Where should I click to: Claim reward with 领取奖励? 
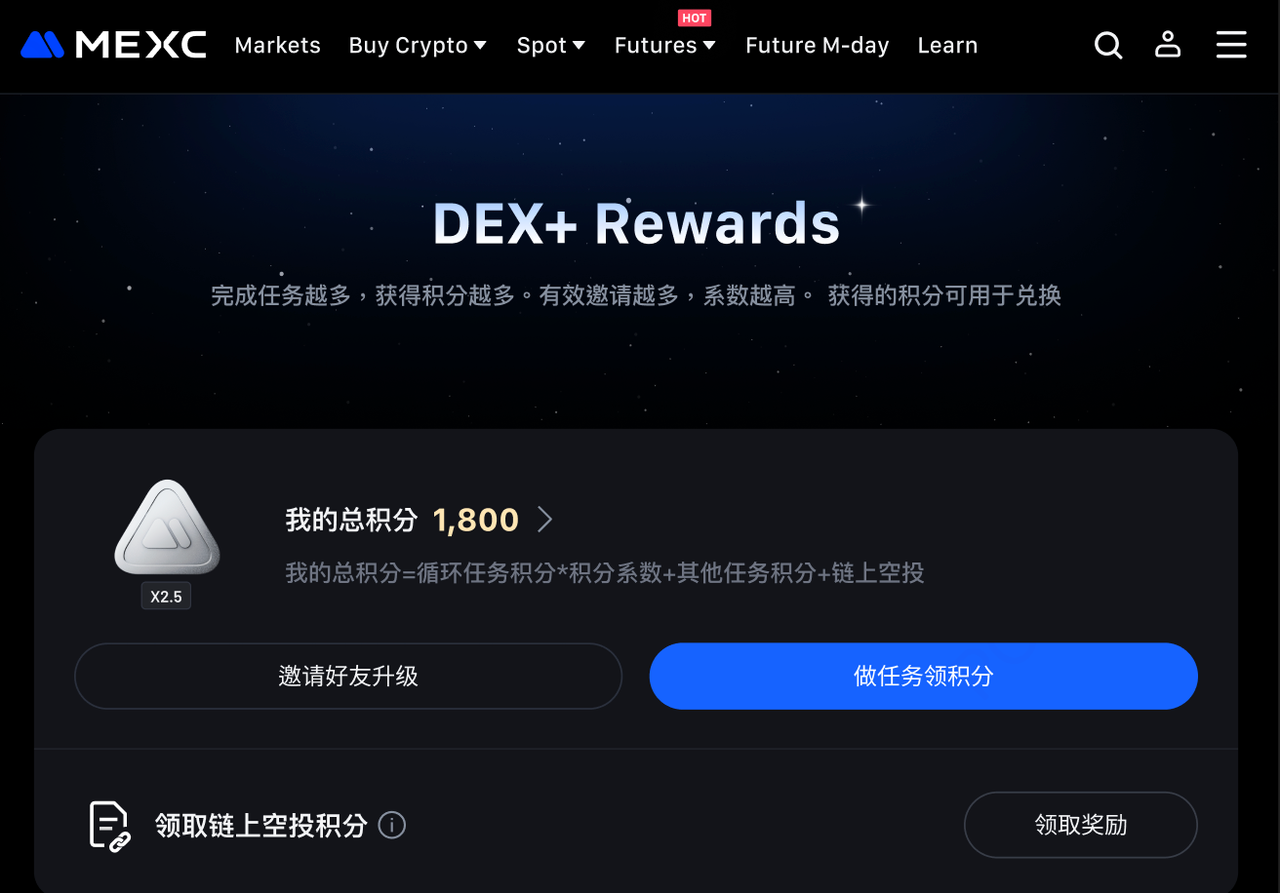1080,825
